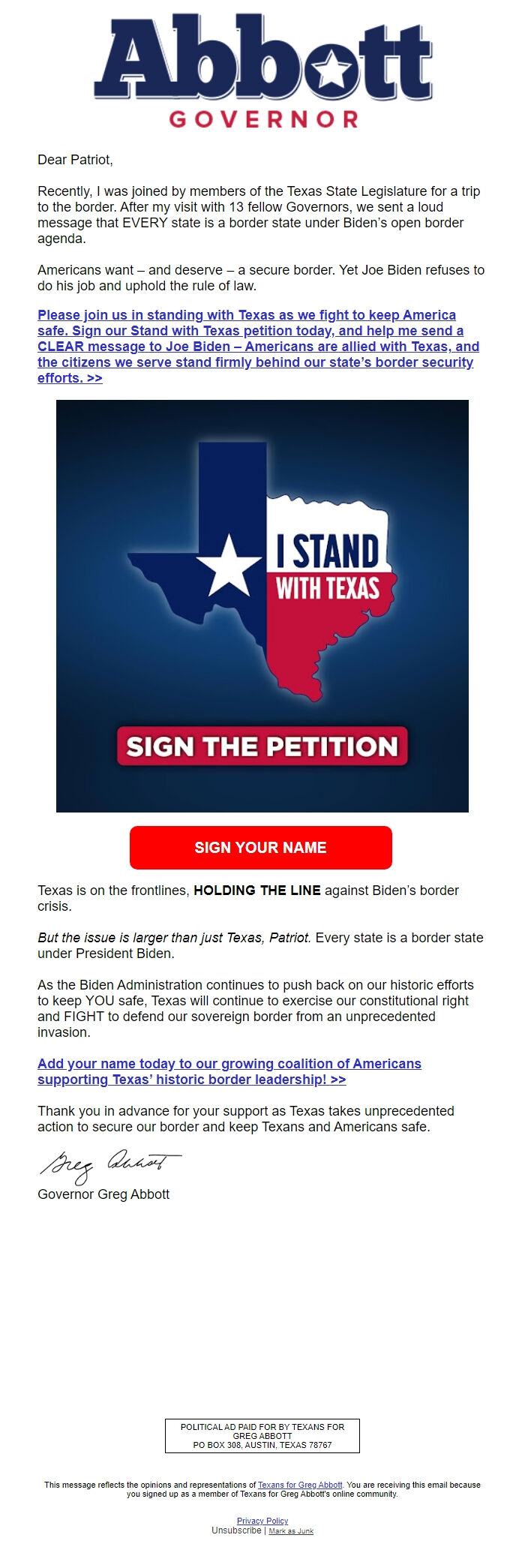525x1568 pixels.
Task: Tap the I Stand With Texas petition image
Action: [x=262, y=605]
